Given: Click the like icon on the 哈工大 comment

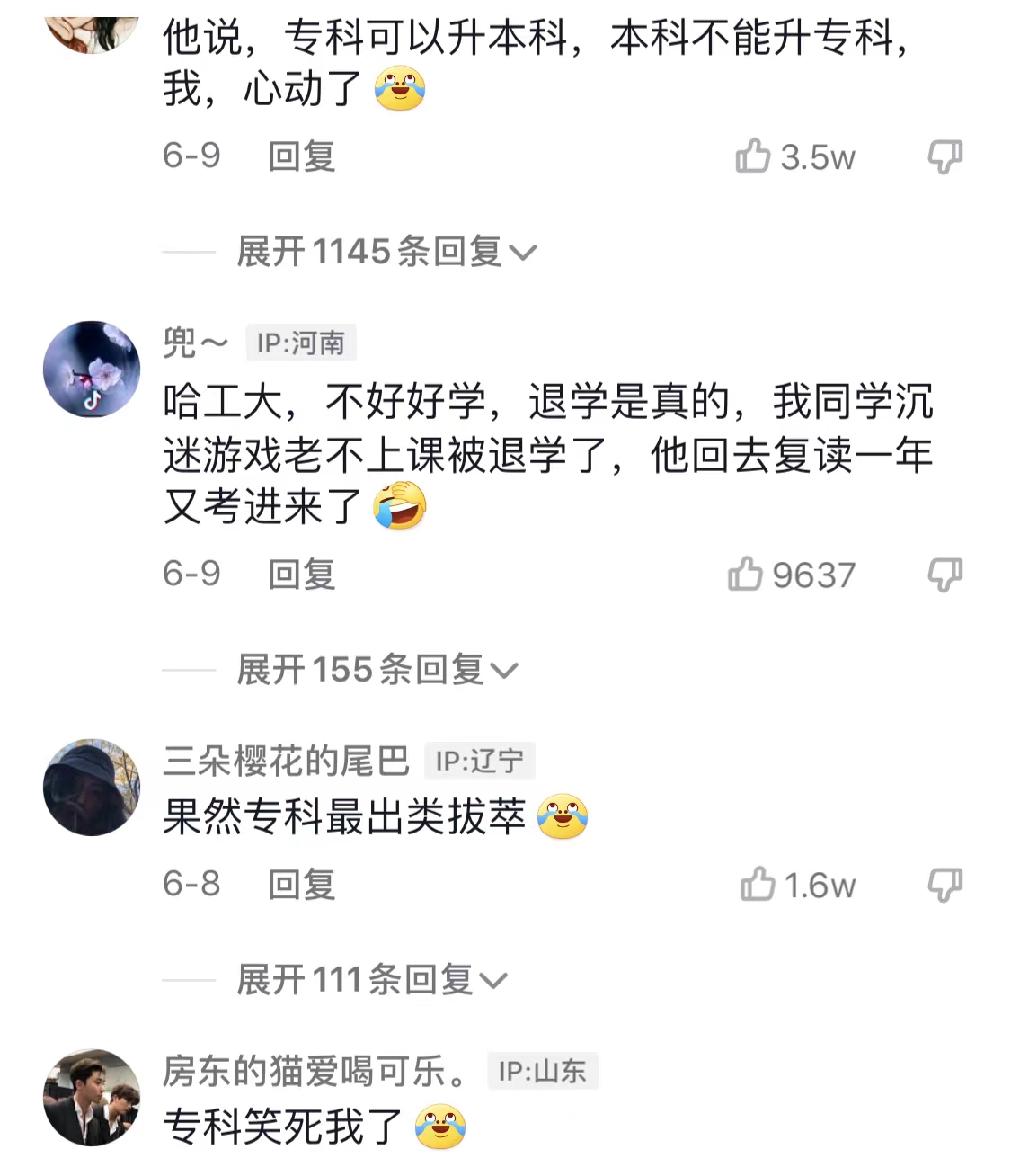Looking at the screenshot, I should pos(752,574).
